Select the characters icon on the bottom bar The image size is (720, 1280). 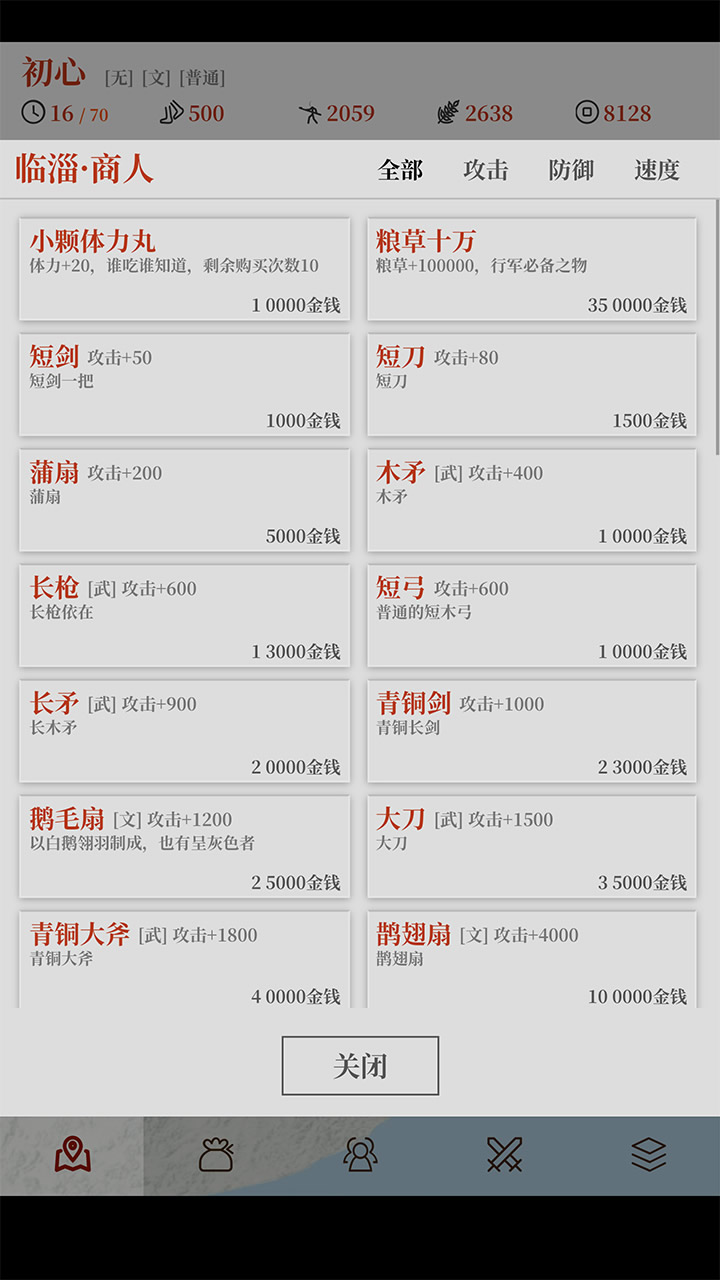(360, 1154)
